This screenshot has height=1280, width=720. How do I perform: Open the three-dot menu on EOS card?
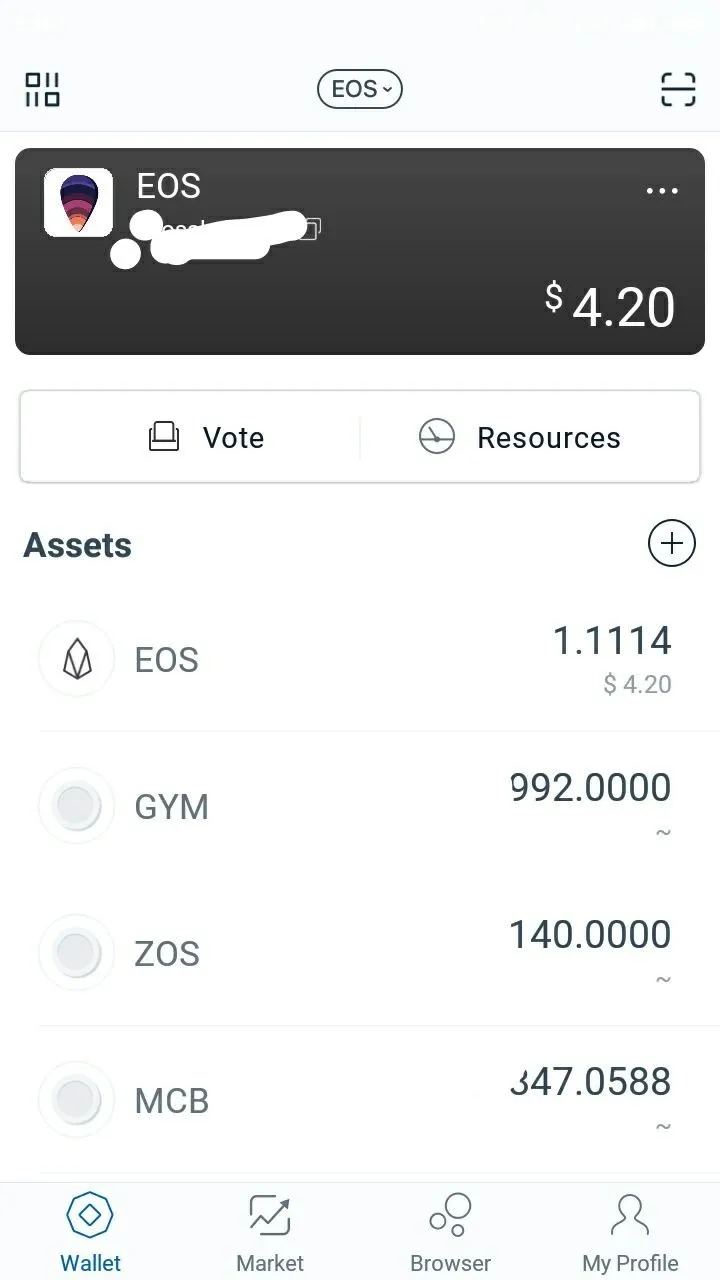click(x=662, y=191)
